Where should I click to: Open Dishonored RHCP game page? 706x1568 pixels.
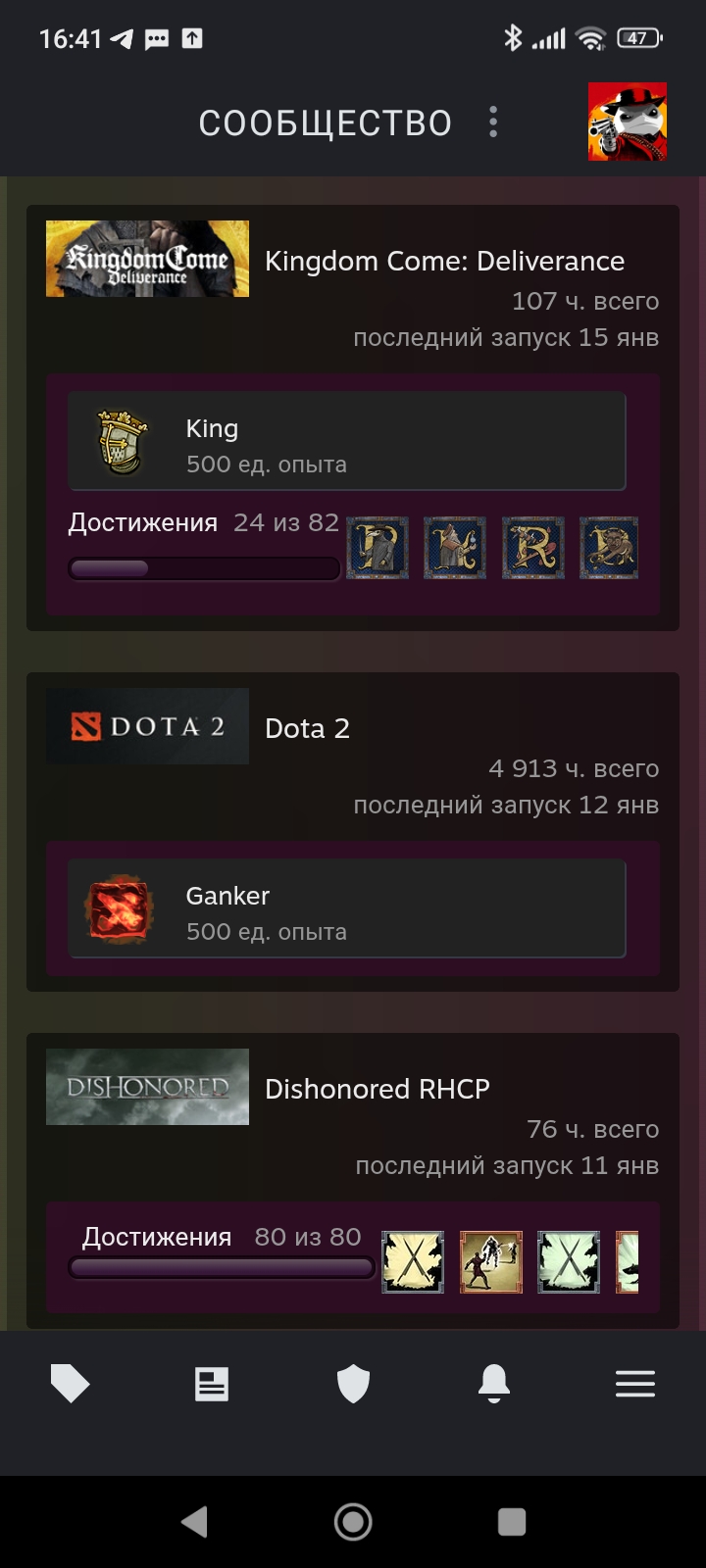[377, 1089]
